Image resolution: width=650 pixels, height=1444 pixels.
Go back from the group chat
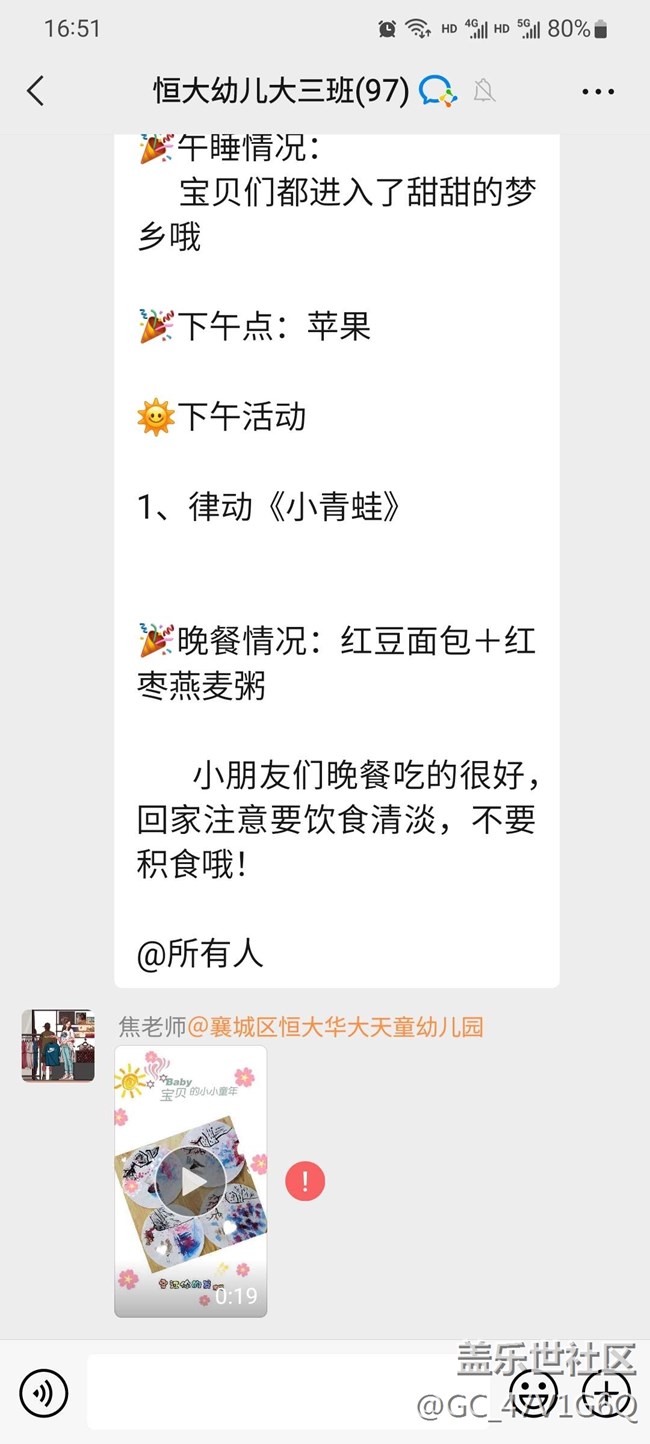point(36,91)
